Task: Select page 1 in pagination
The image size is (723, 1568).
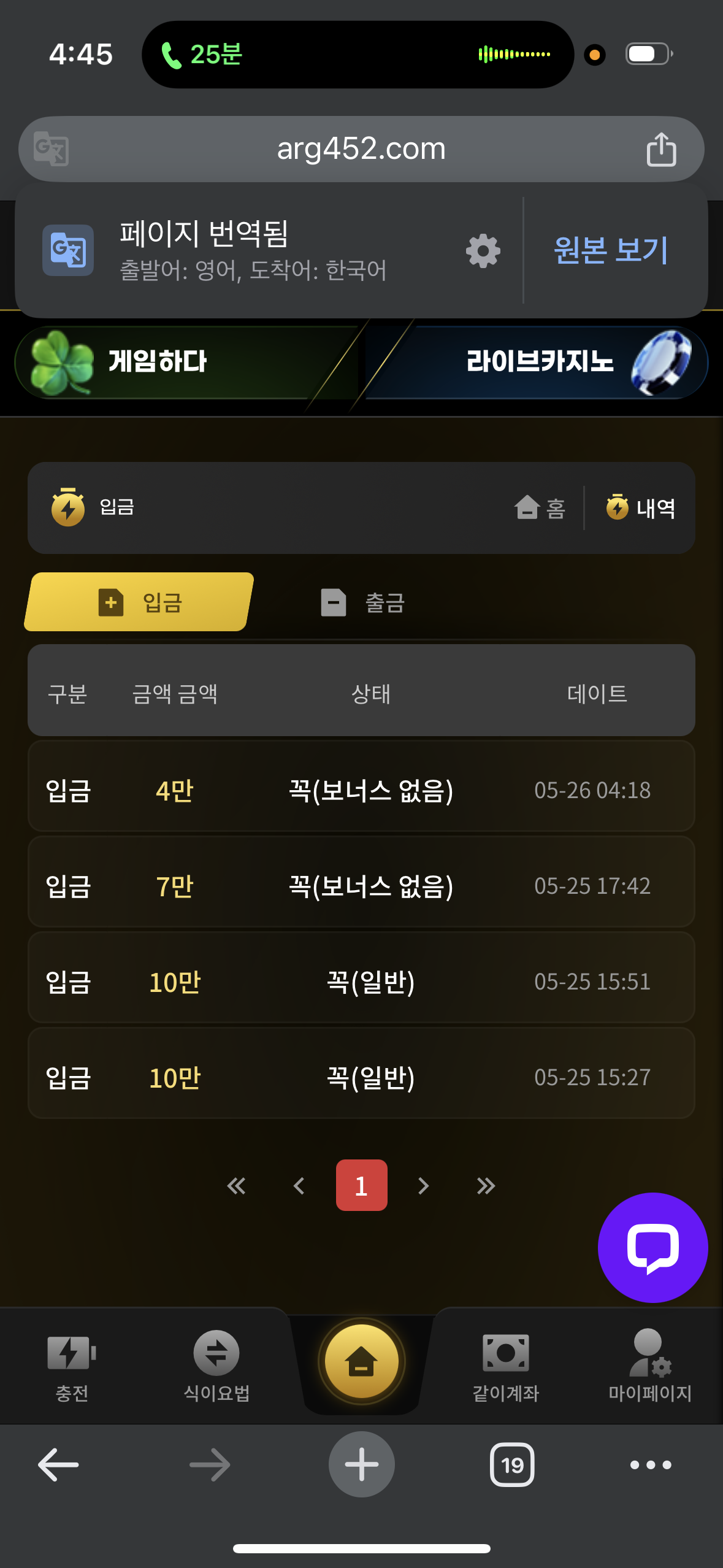Action: tap(361, 1185)
